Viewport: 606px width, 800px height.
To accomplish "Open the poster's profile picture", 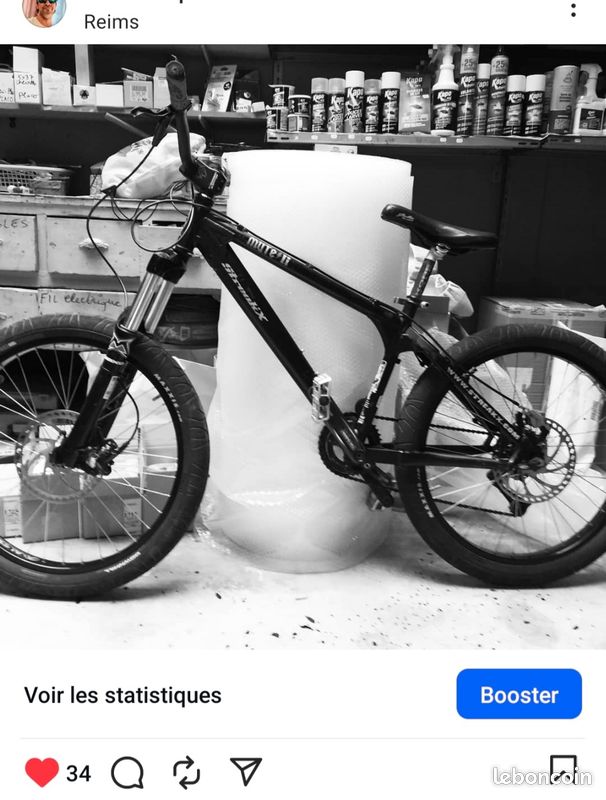I will coord(44,10).
